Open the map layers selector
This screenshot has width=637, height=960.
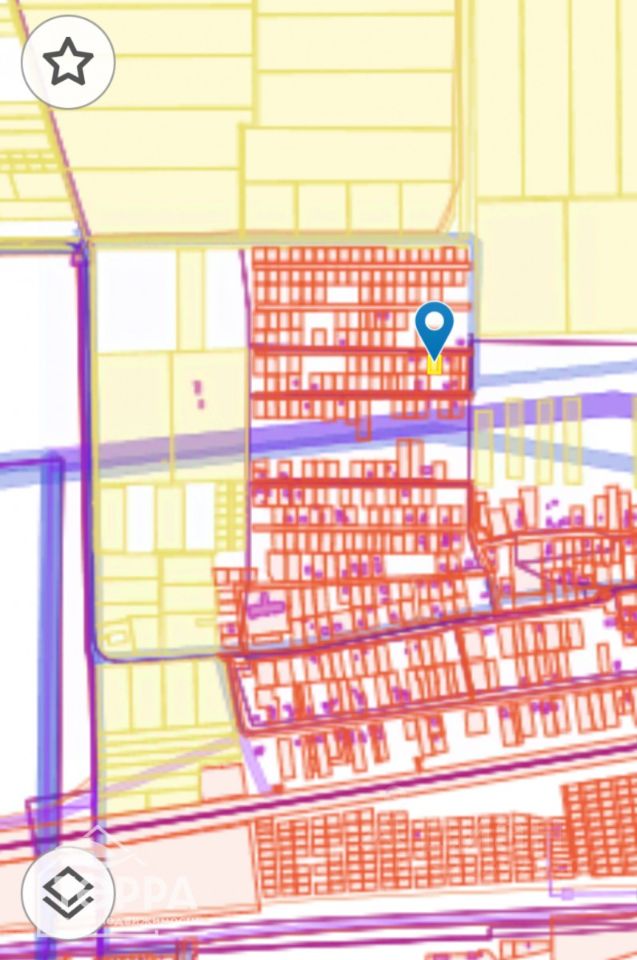68,893
